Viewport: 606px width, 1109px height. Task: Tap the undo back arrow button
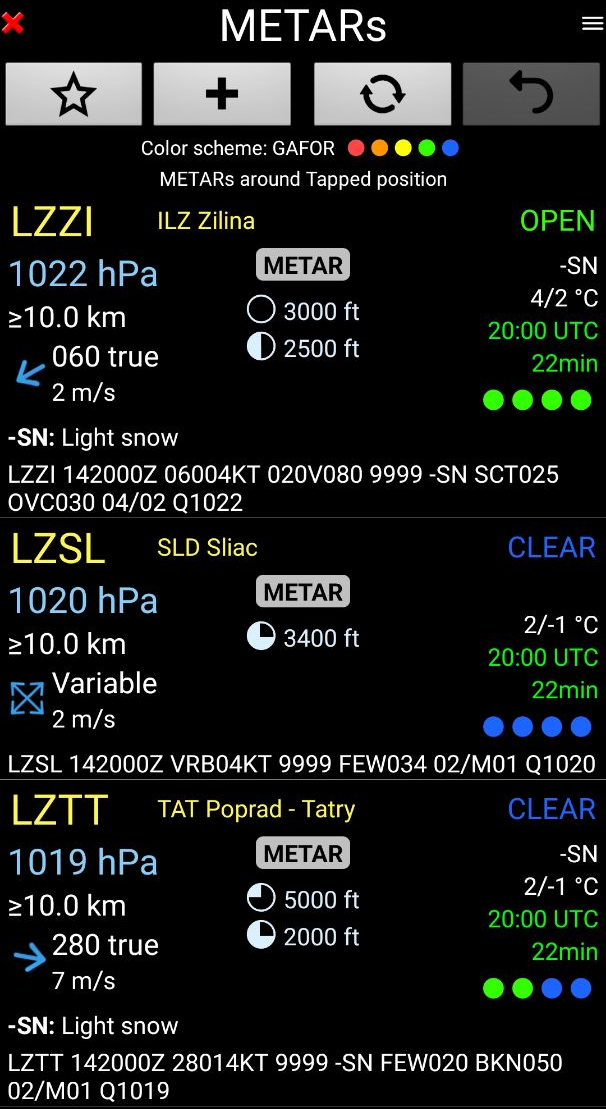tap(532, 94)
